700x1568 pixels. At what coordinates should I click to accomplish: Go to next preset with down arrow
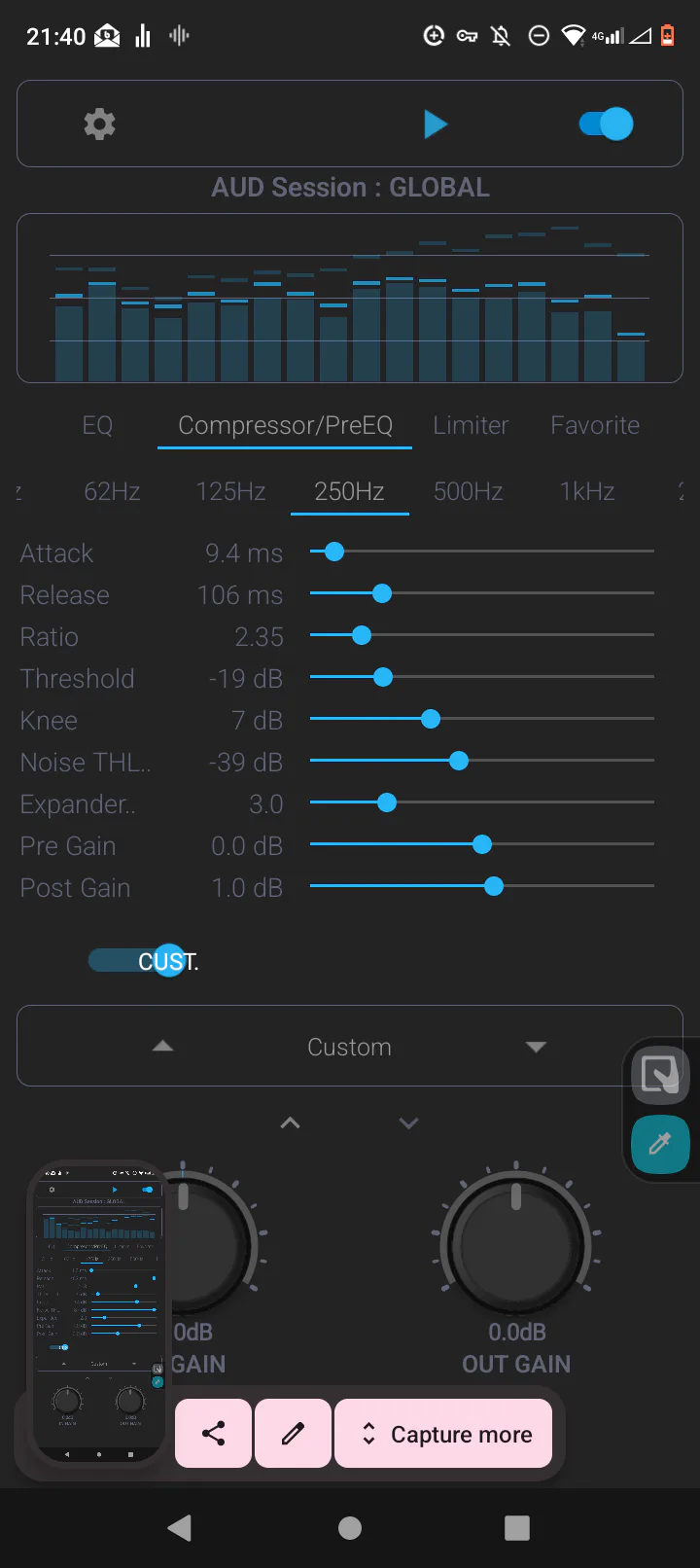click(x=536, y=1046)
